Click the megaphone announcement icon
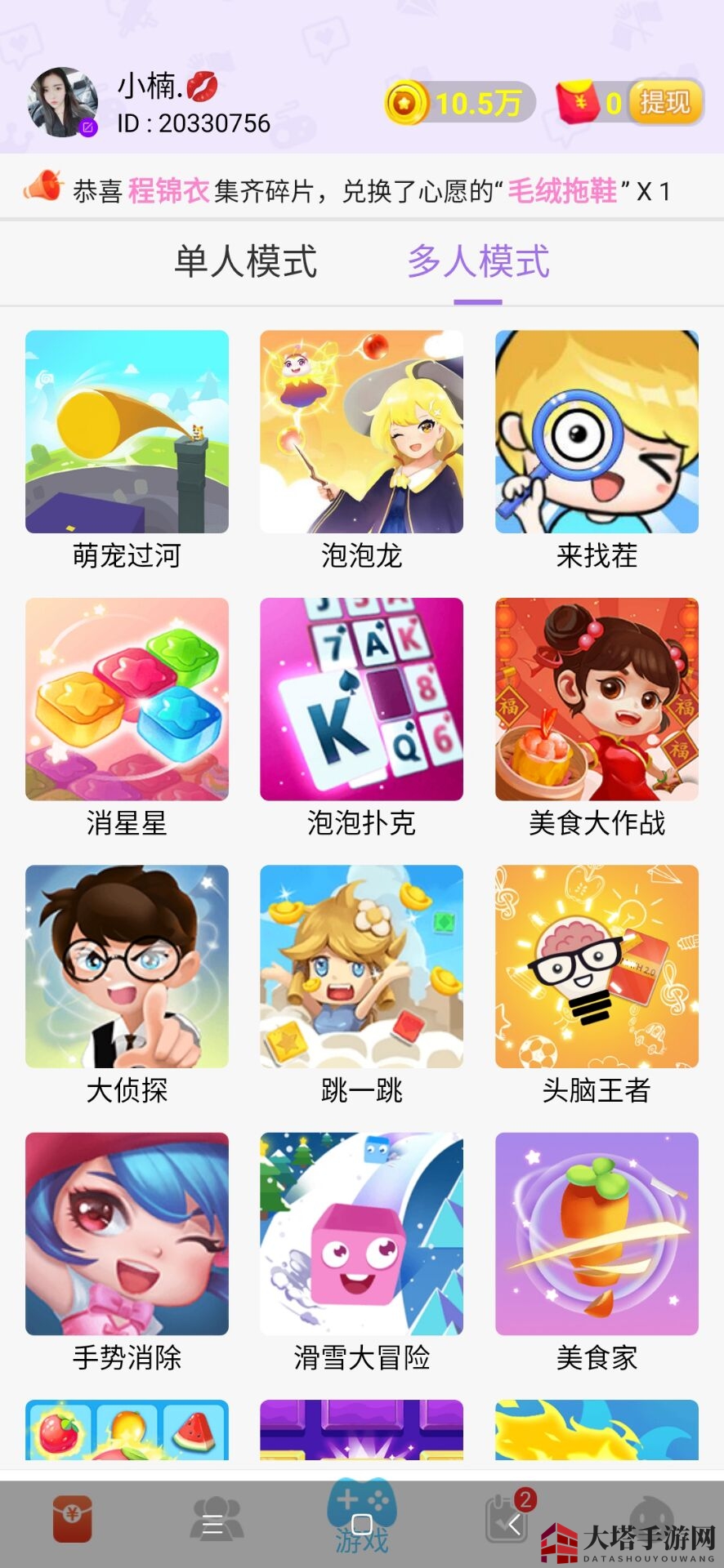 point(45,188)
